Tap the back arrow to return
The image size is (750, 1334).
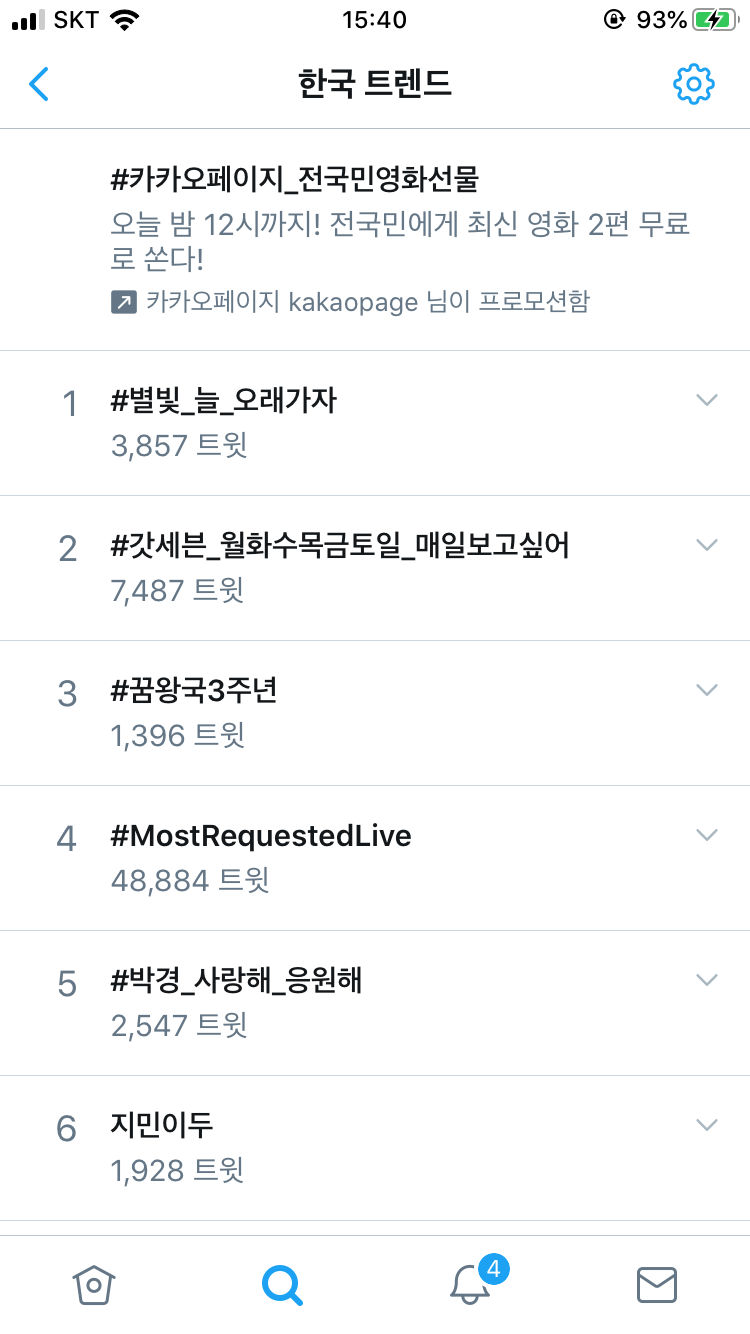click(38, 84)
